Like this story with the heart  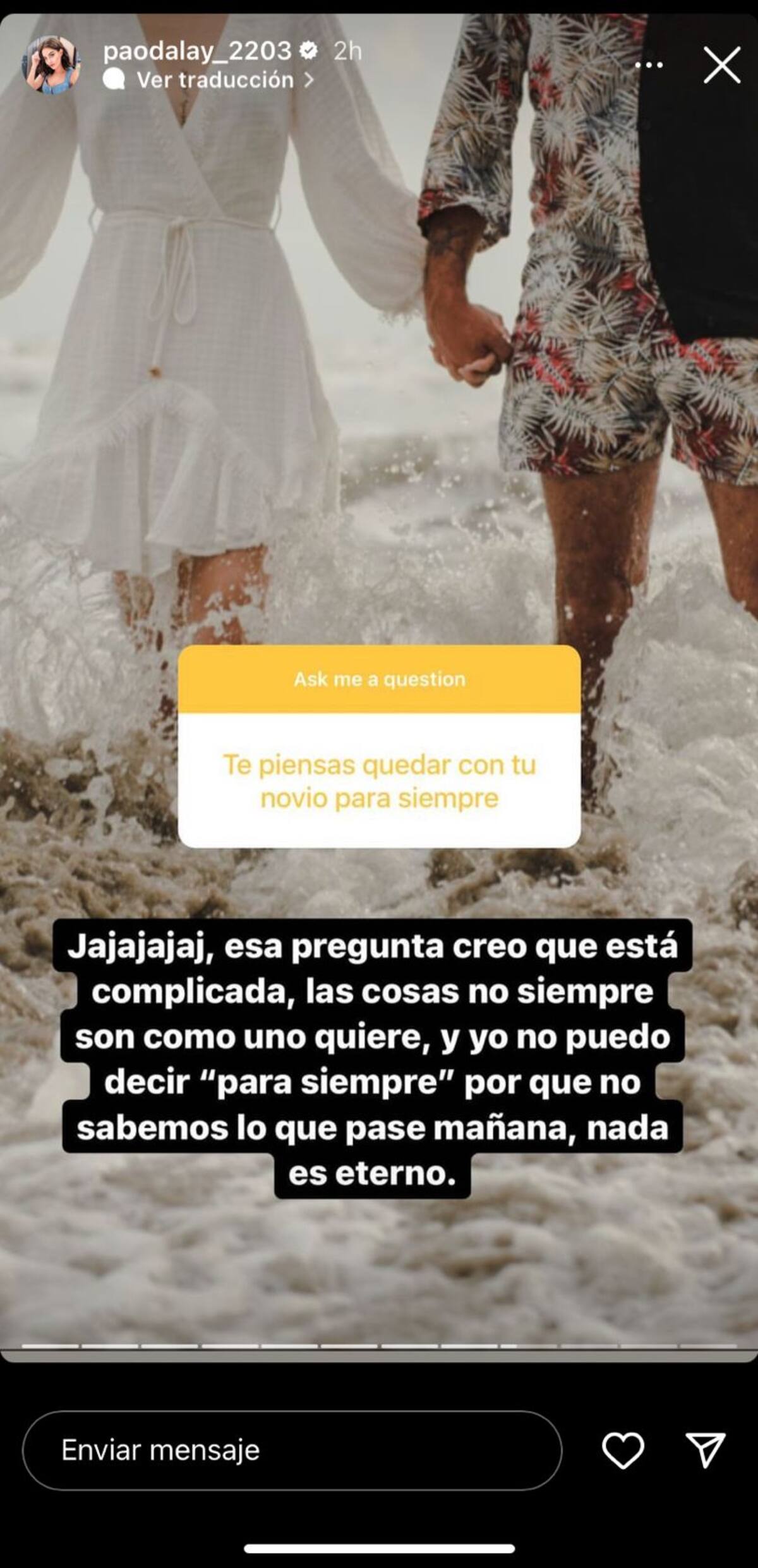coord(623,1450)
